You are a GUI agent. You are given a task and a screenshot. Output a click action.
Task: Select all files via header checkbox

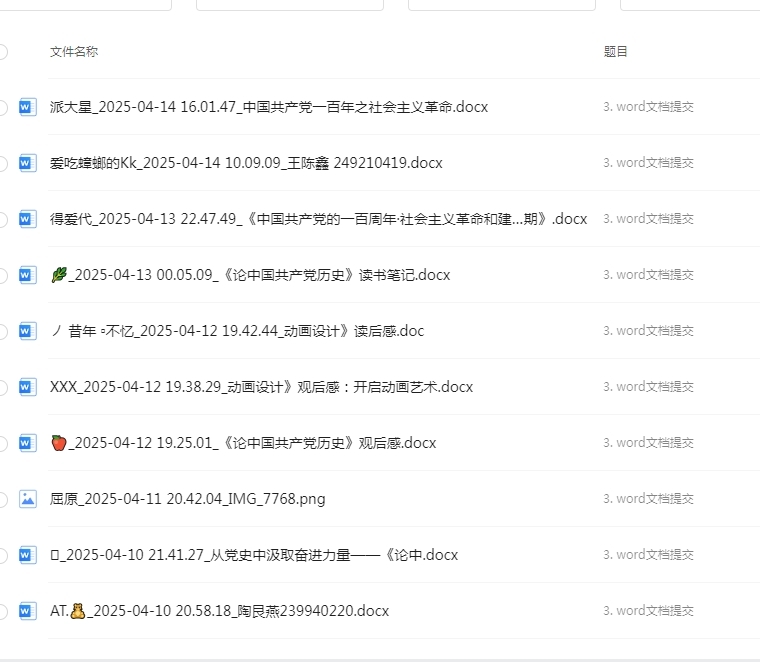tap(2, 52)
